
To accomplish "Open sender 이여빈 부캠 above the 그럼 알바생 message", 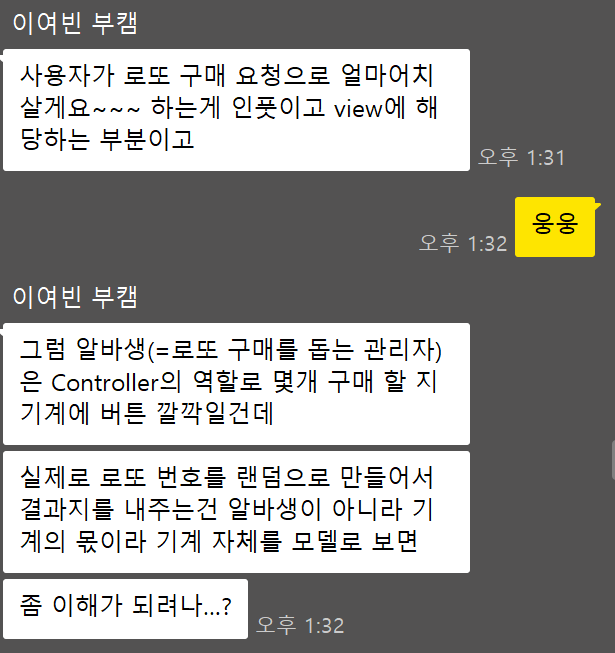I will (x=76, y=297).
